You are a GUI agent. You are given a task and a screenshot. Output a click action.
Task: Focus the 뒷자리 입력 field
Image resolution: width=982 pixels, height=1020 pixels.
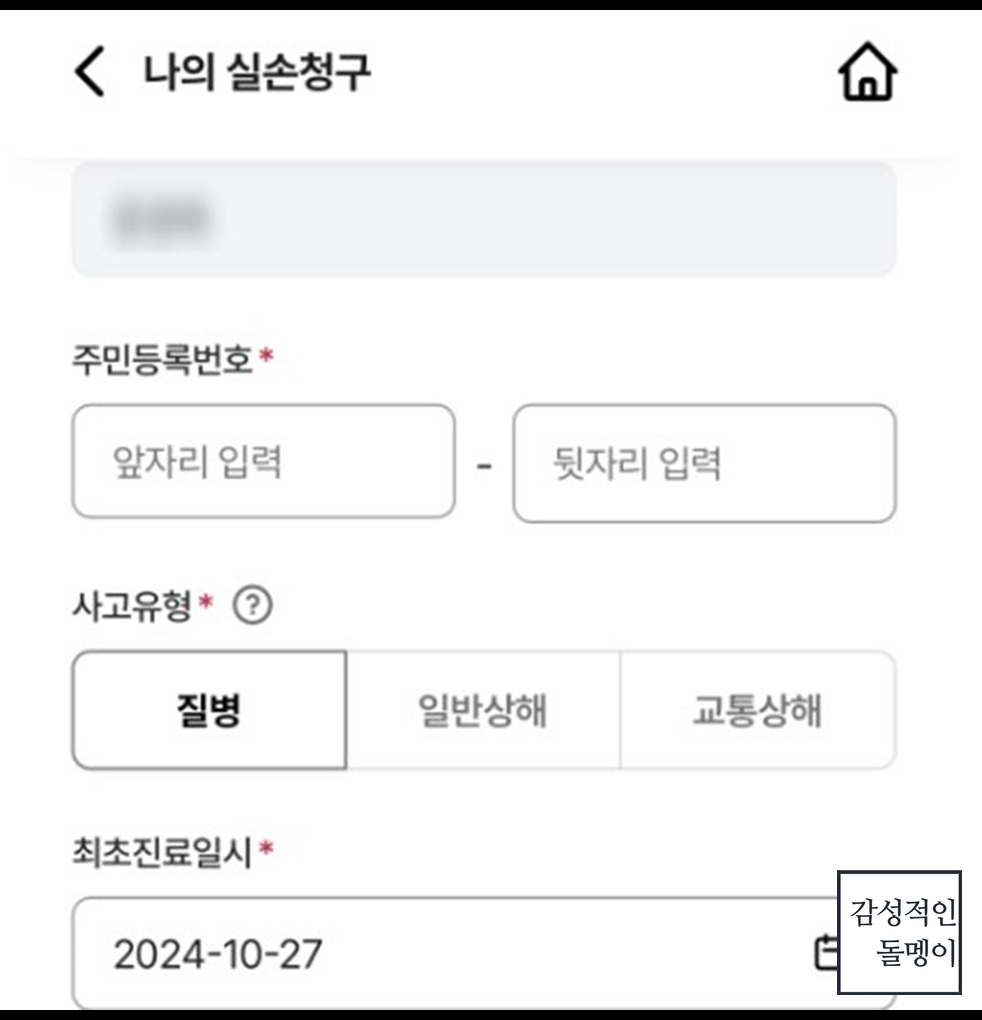tap(704, 463)
